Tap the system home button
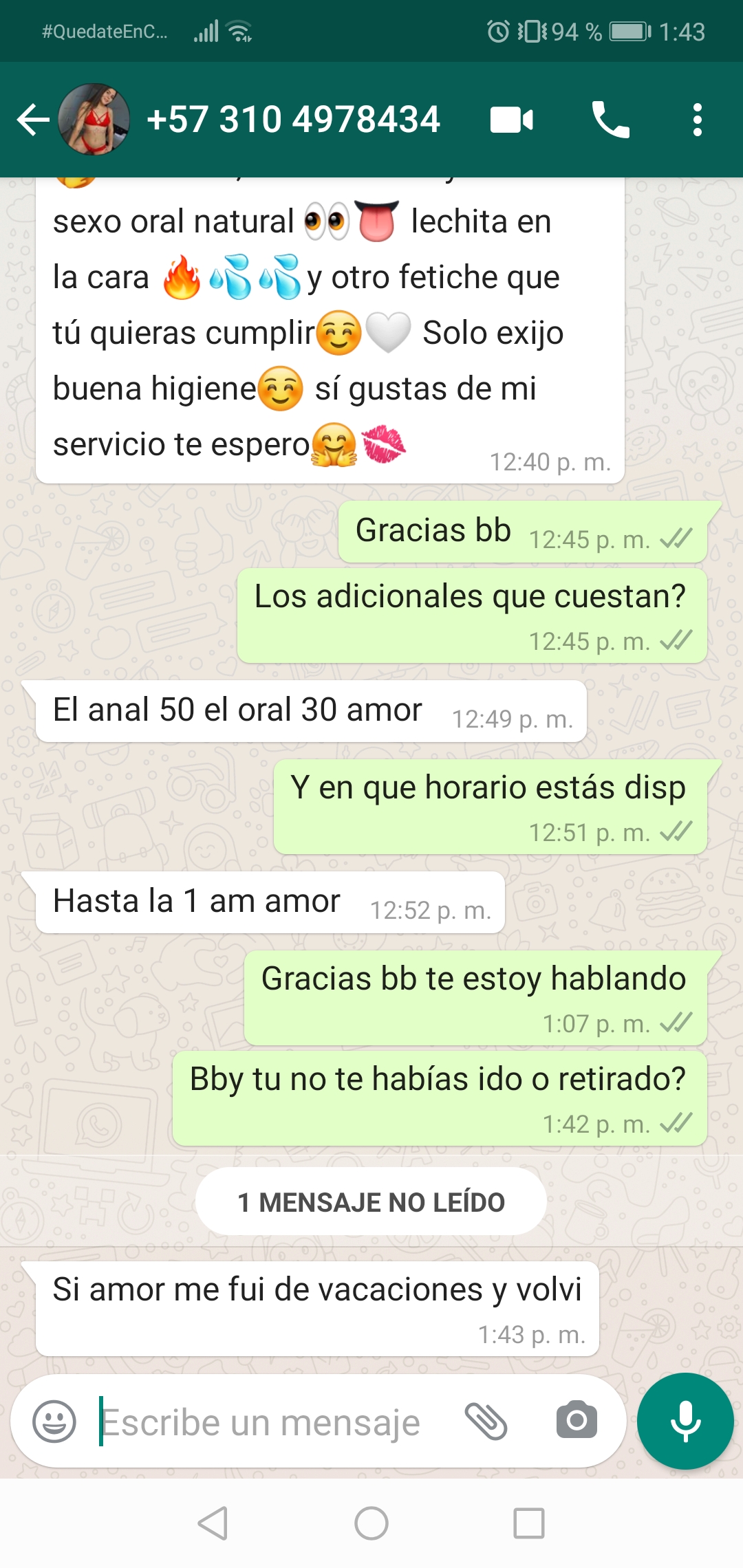 pyautogui.click(x=371, y=1523)
